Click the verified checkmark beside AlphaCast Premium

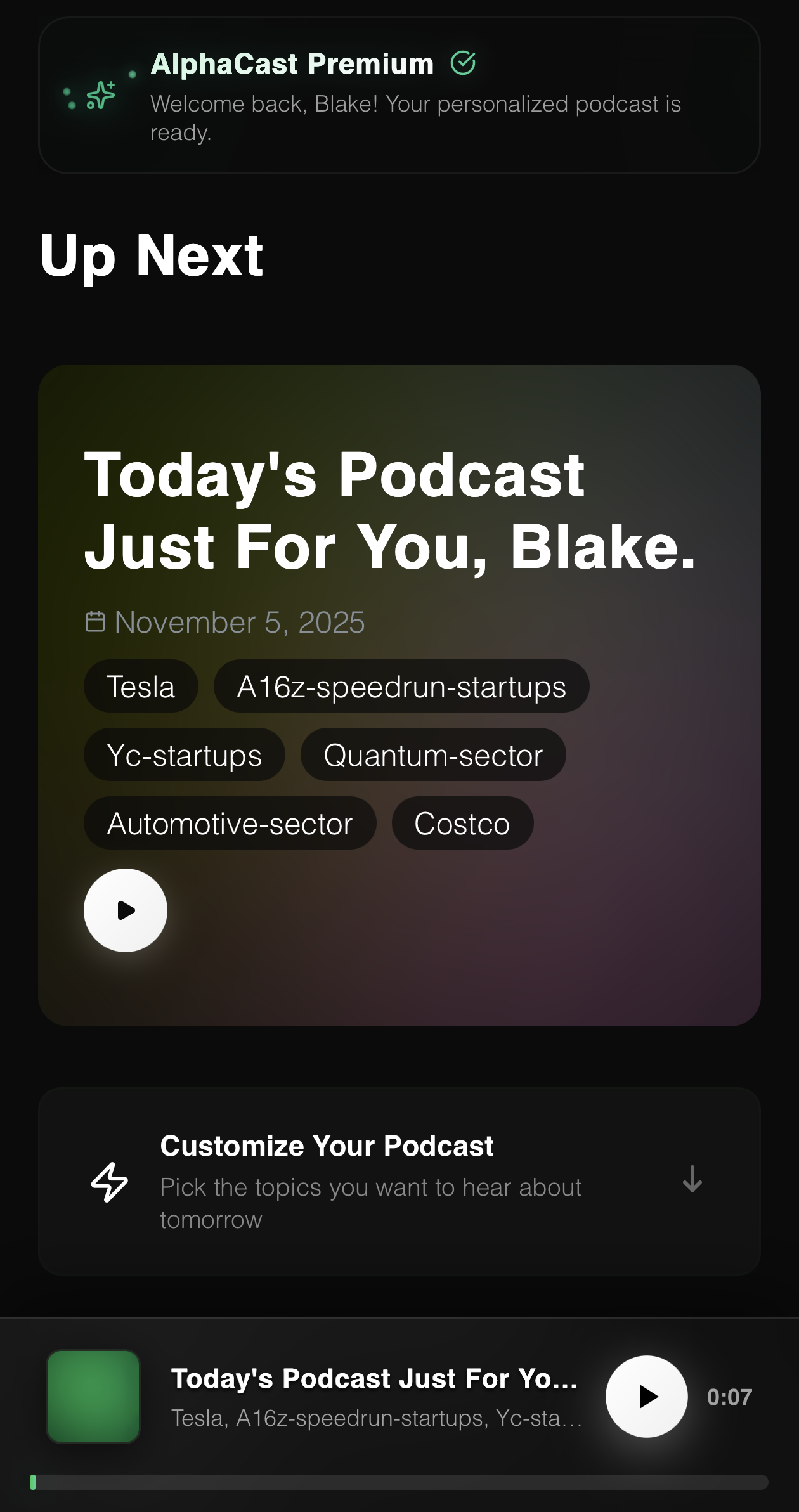tap(464, 62)
